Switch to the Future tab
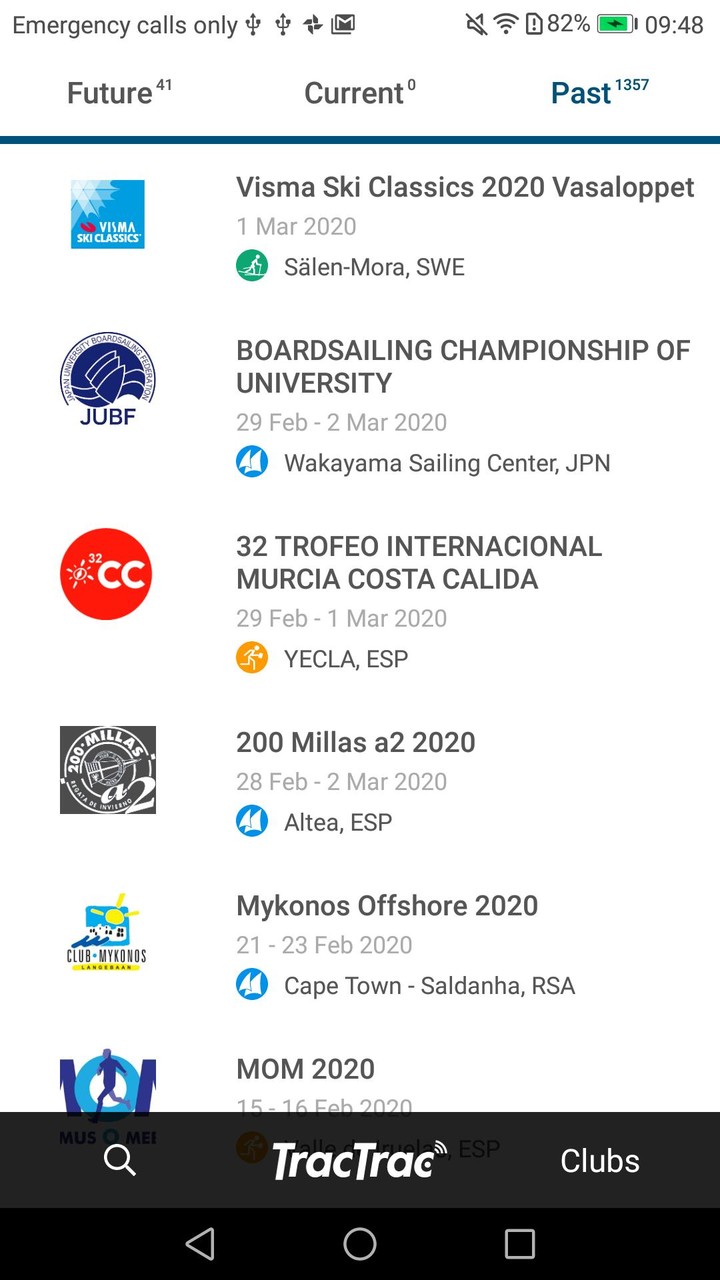This screenshot has width=720, height=1280. (112, 92)
